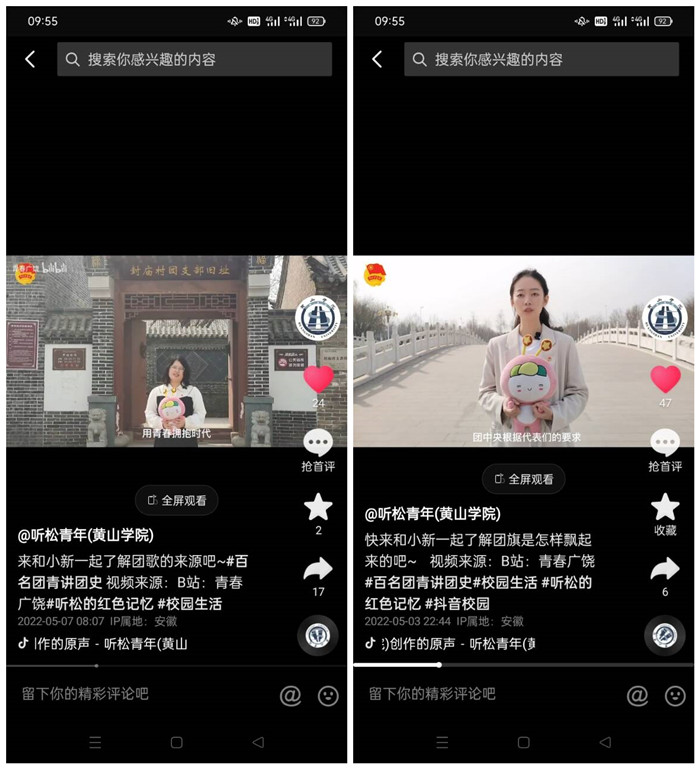Tap 全屏观看 on the 团歌 video
The width and height of the screenshot is (700, 769).
coord(177,500)
